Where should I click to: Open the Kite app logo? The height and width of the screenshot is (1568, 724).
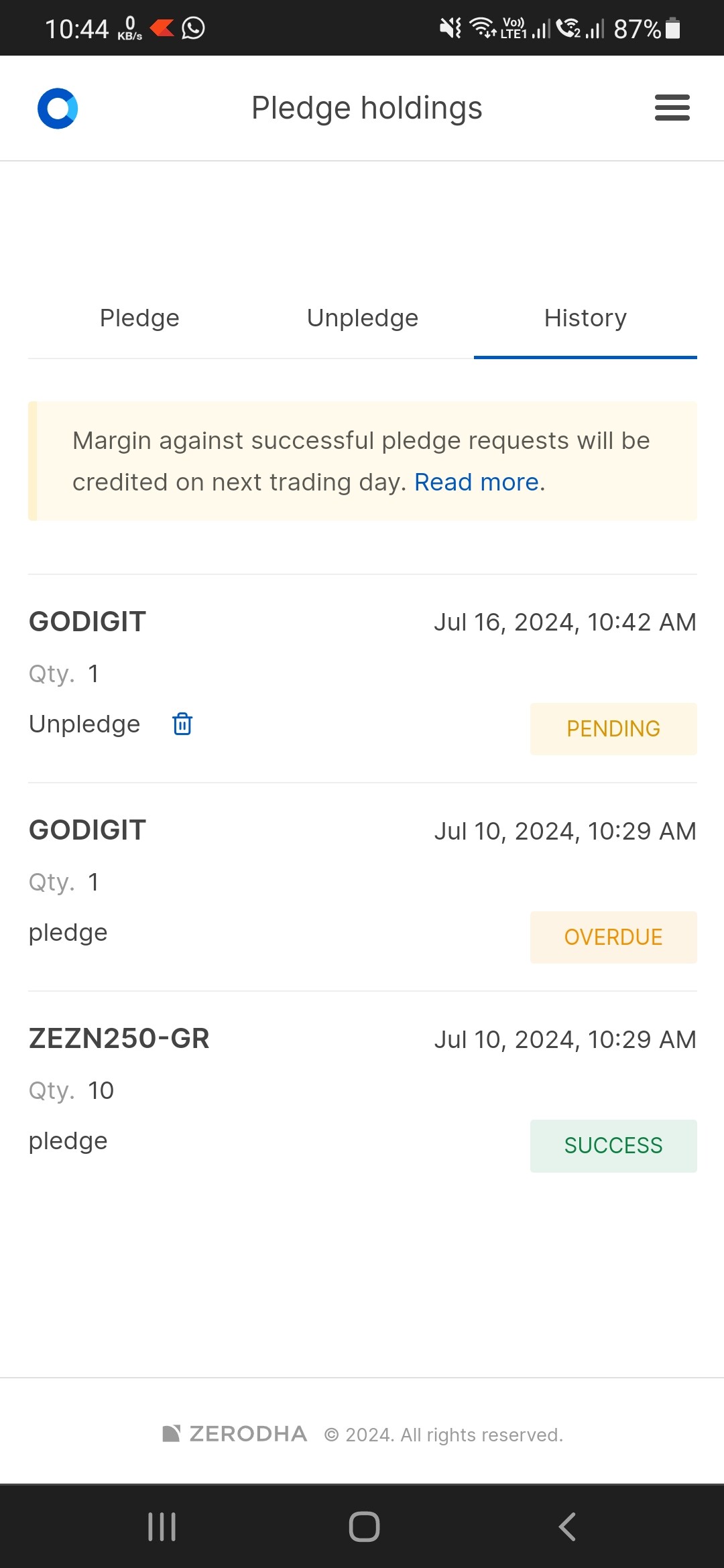[58, 107]
